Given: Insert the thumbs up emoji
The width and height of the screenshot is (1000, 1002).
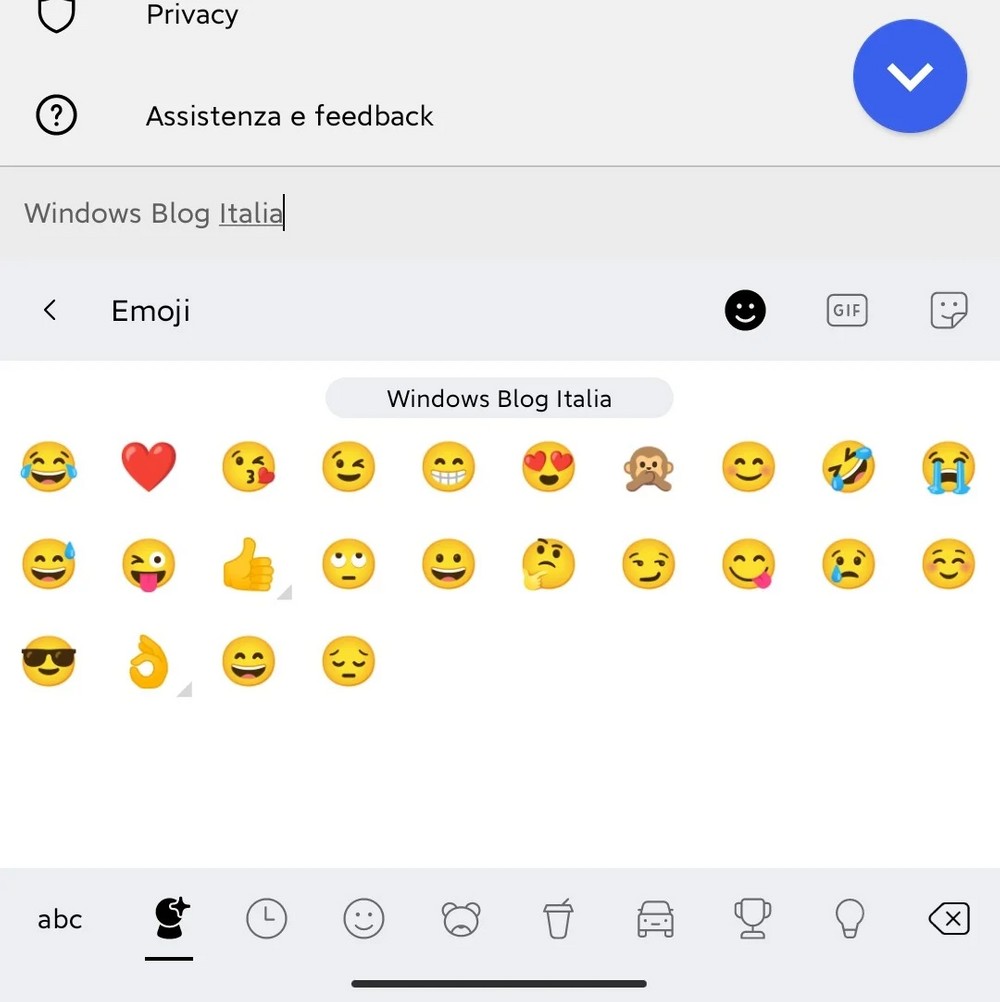Looking at the screenshot, I should tap(248, 567).
